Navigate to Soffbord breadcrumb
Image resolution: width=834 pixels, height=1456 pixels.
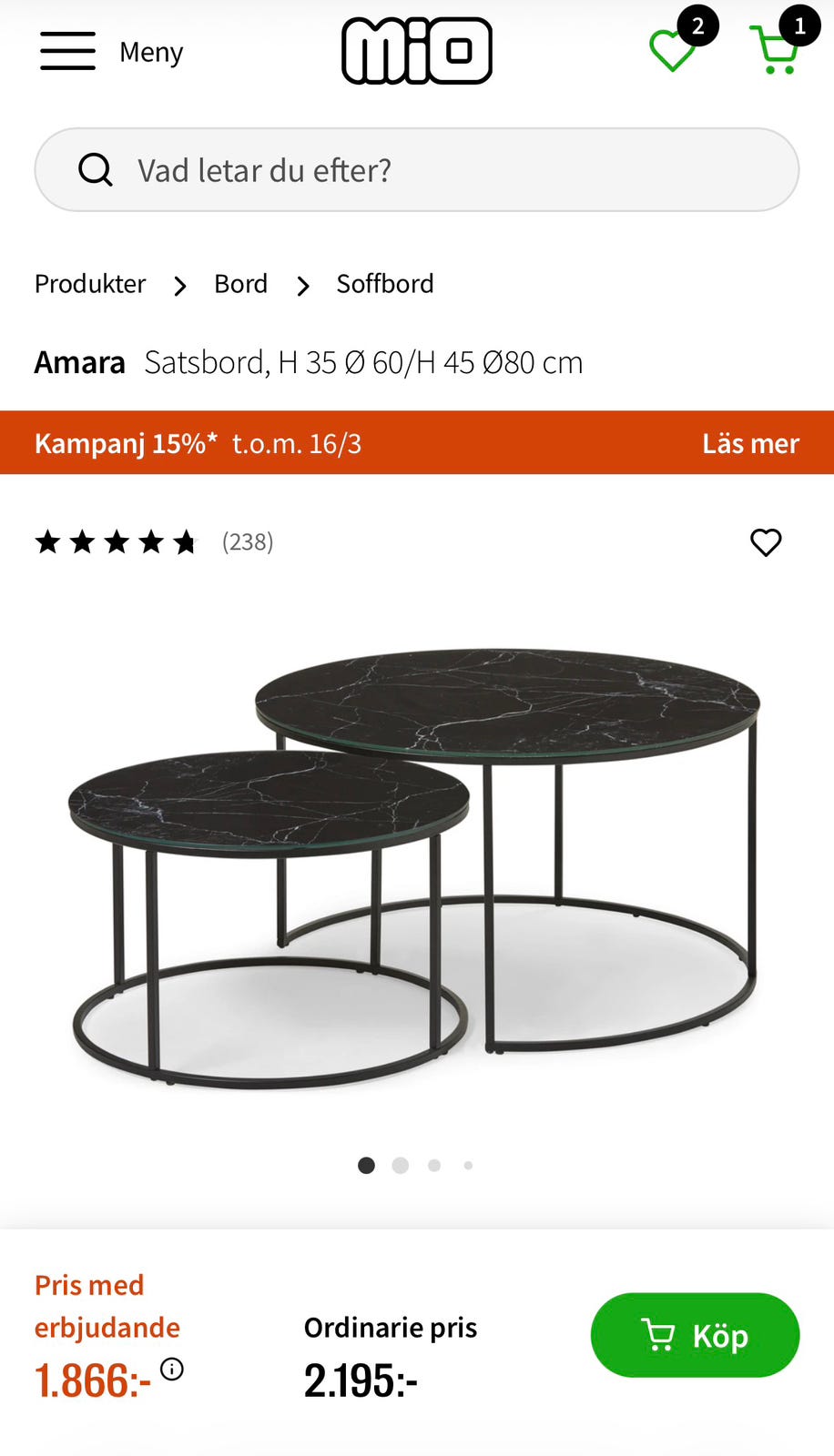click(x=385, y=284)
